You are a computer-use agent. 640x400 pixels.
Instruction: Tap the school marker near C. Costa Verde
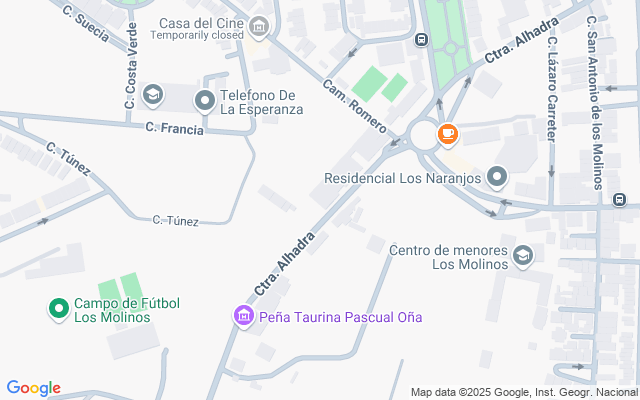coord(152,95)
